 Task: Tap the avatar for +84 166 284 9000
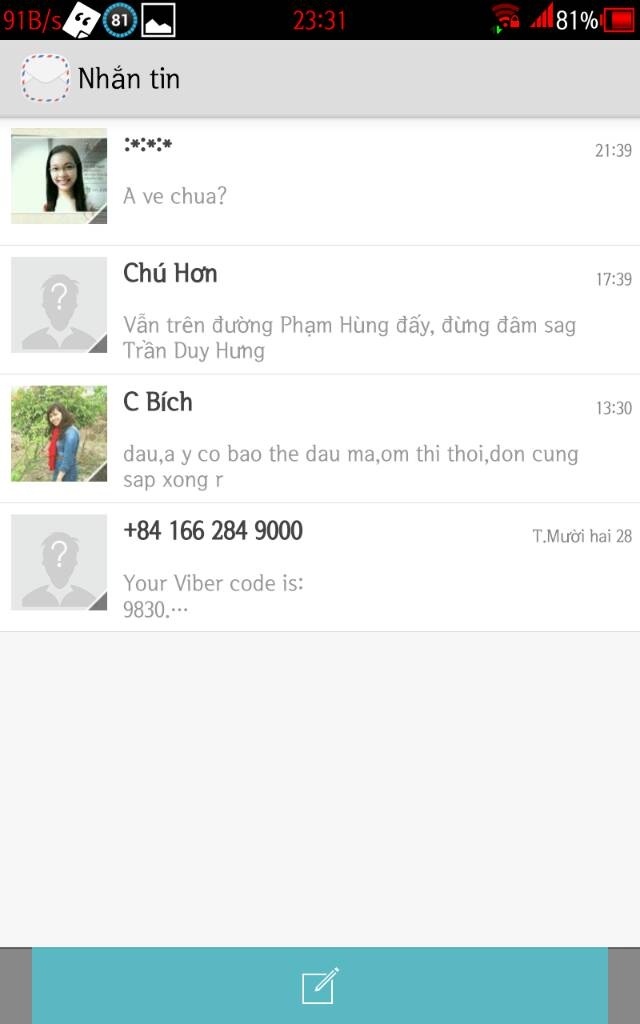59,562
